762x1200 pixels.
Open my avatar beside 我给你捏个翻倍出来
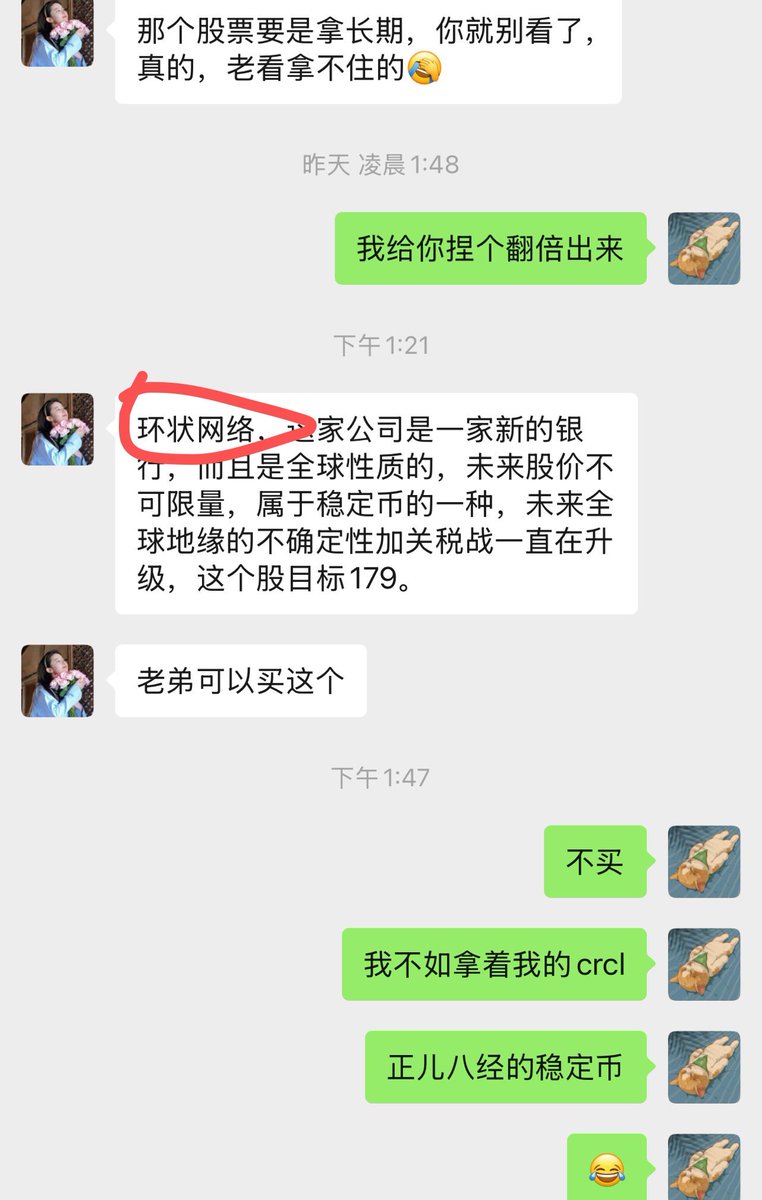[704, 248]
